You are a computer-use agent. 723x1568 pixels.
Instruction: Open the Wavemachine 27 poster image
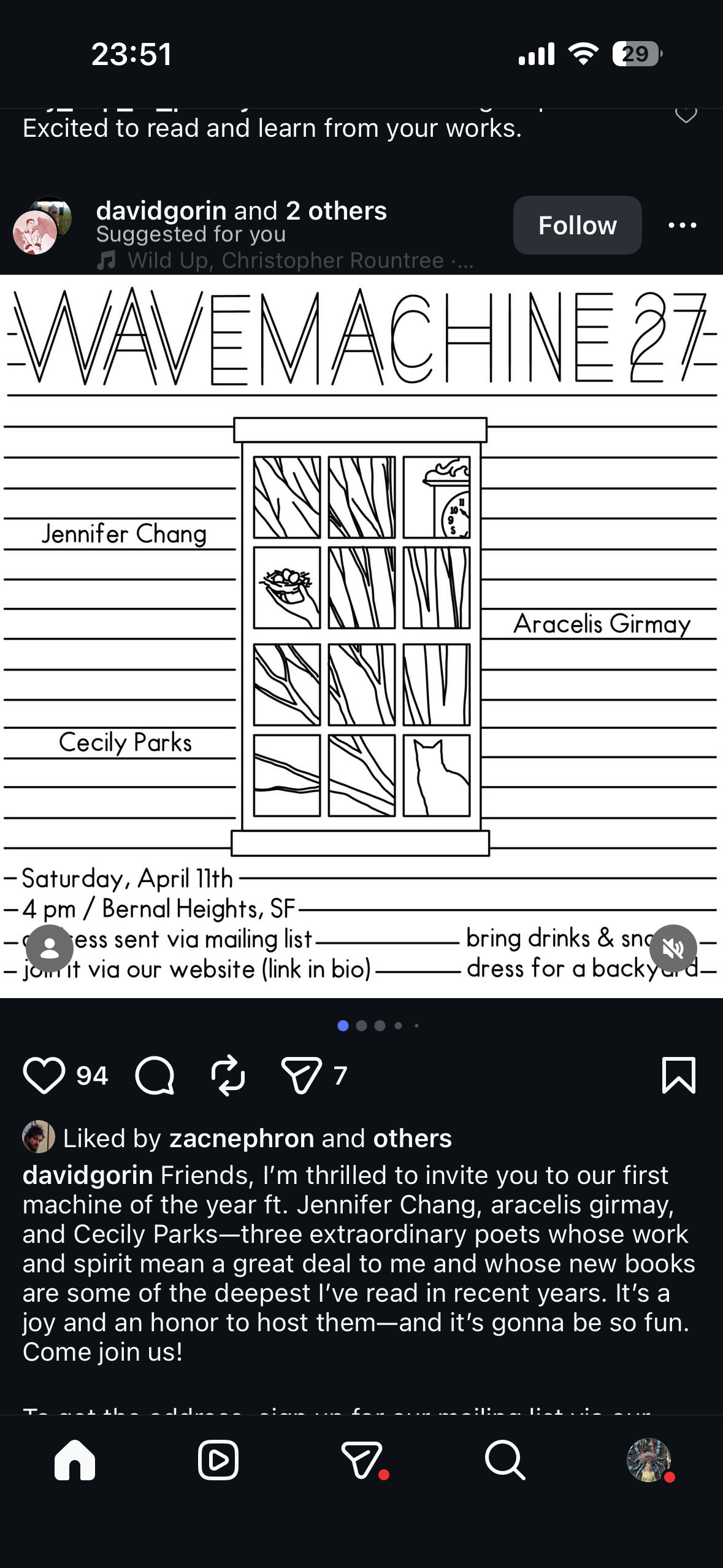361,635
